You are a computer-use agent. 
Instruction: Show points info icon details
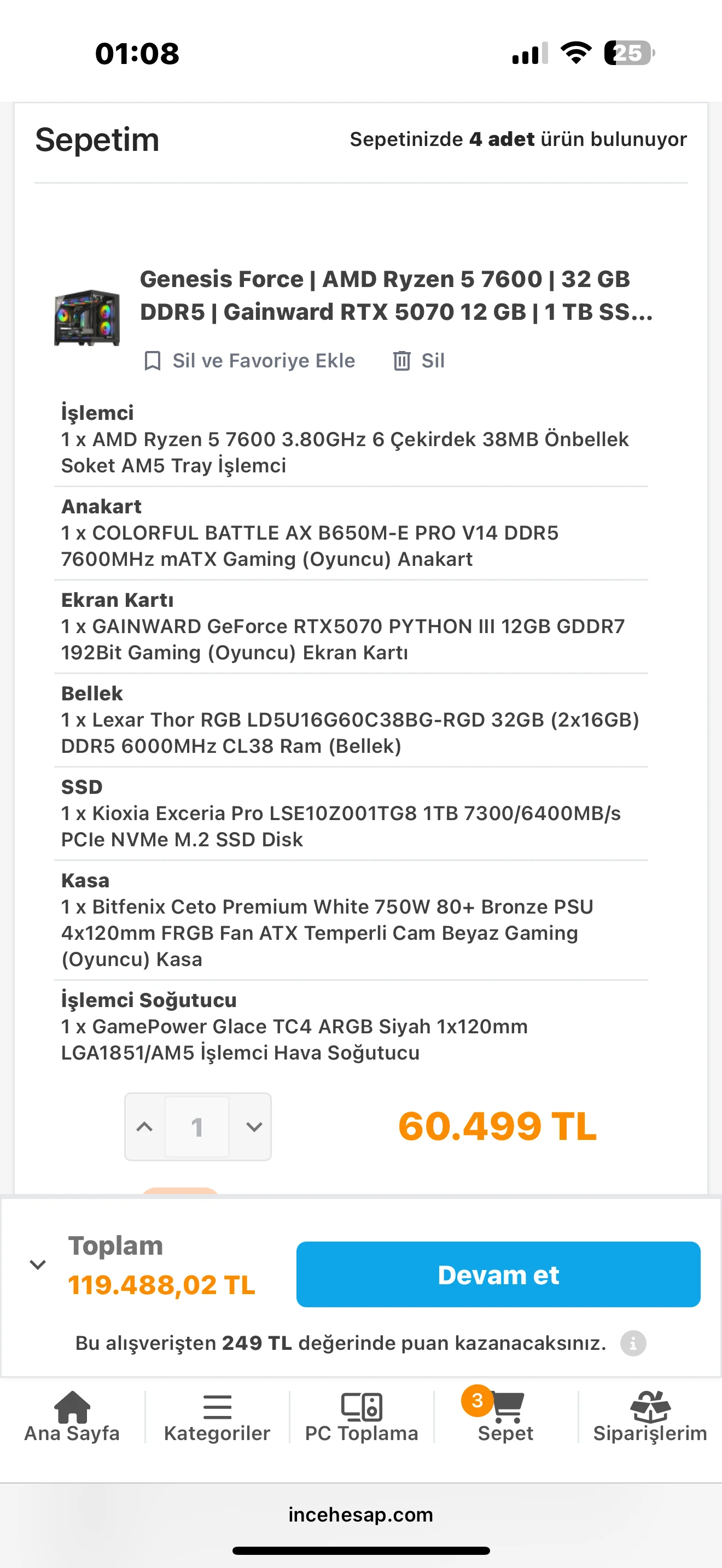click(633, 1343)
